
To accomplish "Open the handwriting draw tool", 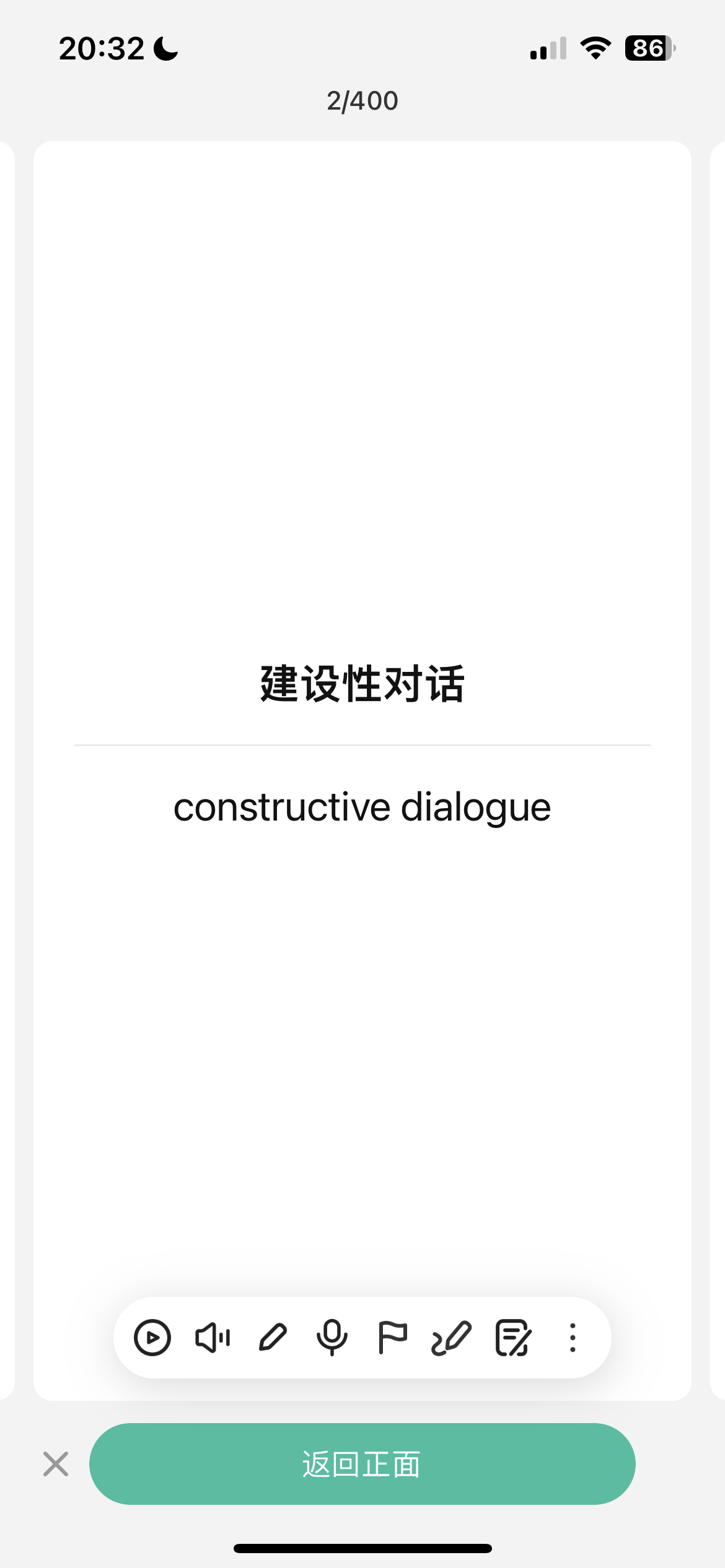I will pyautogui.click(x=451, y=1338).
